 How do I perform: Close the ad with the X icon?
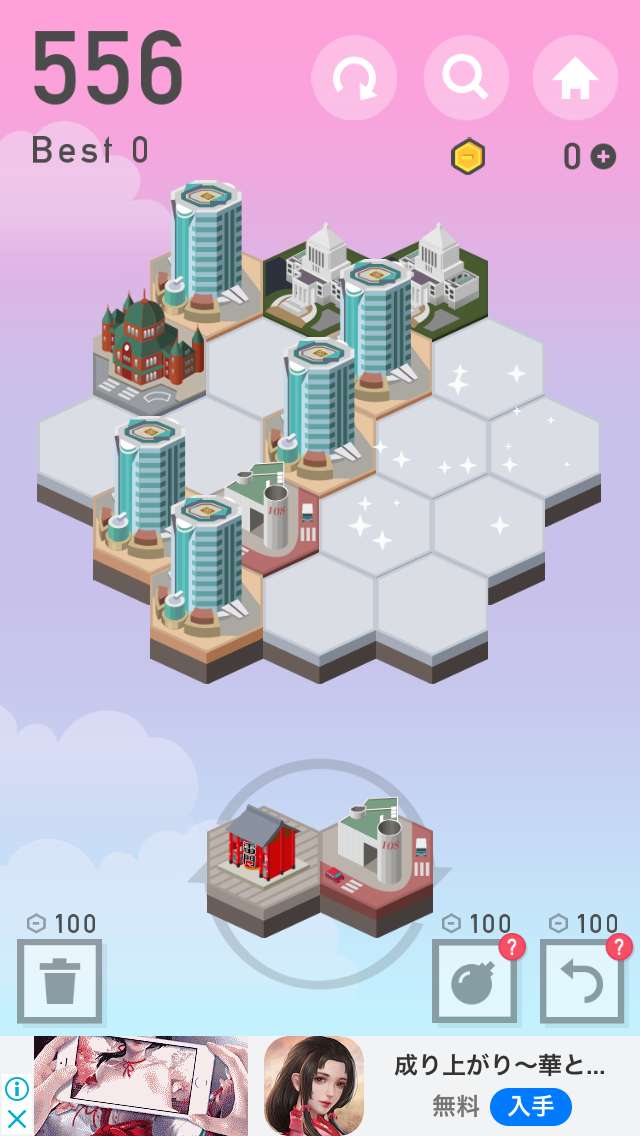pyautogui.click(x=17, y=1119)
